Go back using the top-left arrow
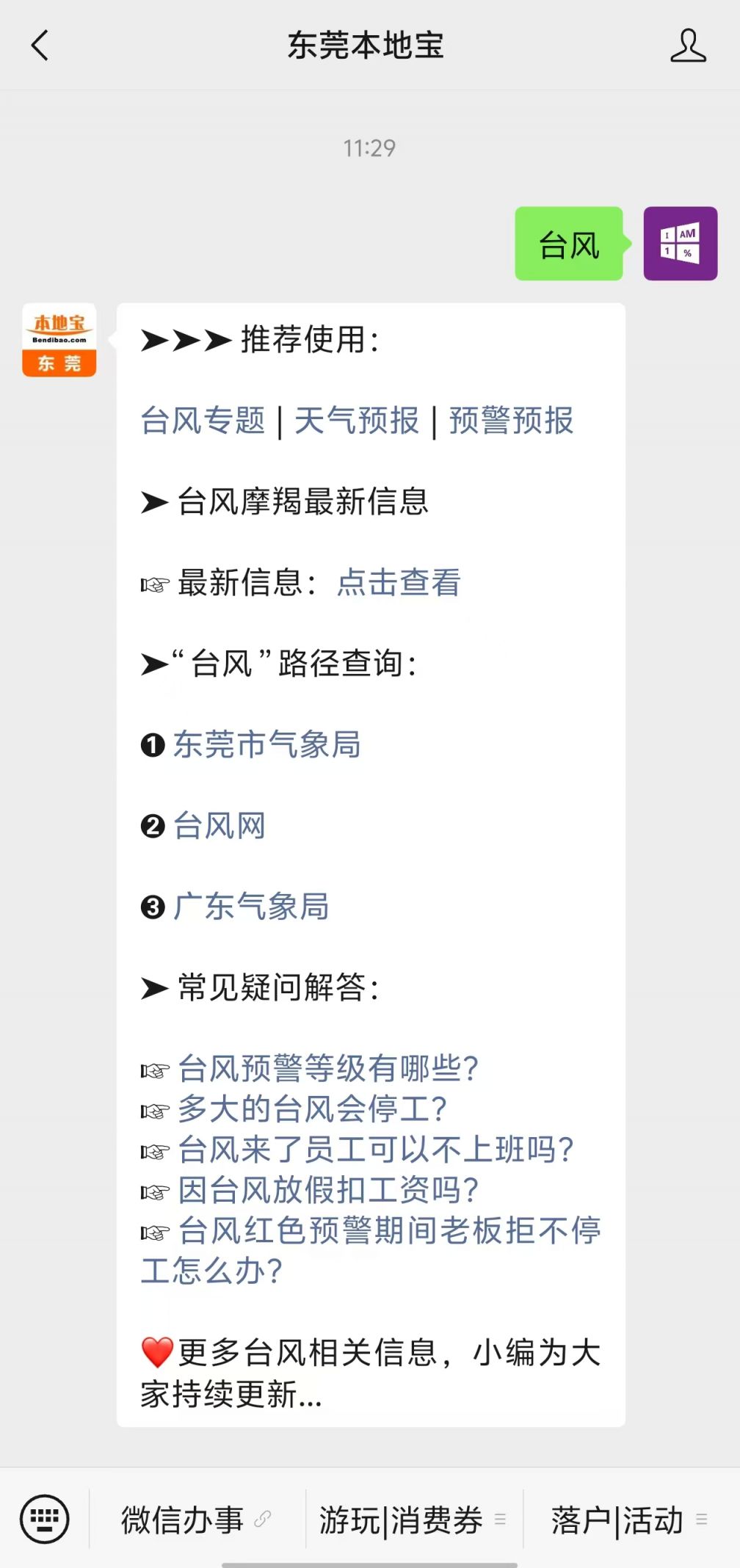The image size is (740, 1568). [40, 46]
